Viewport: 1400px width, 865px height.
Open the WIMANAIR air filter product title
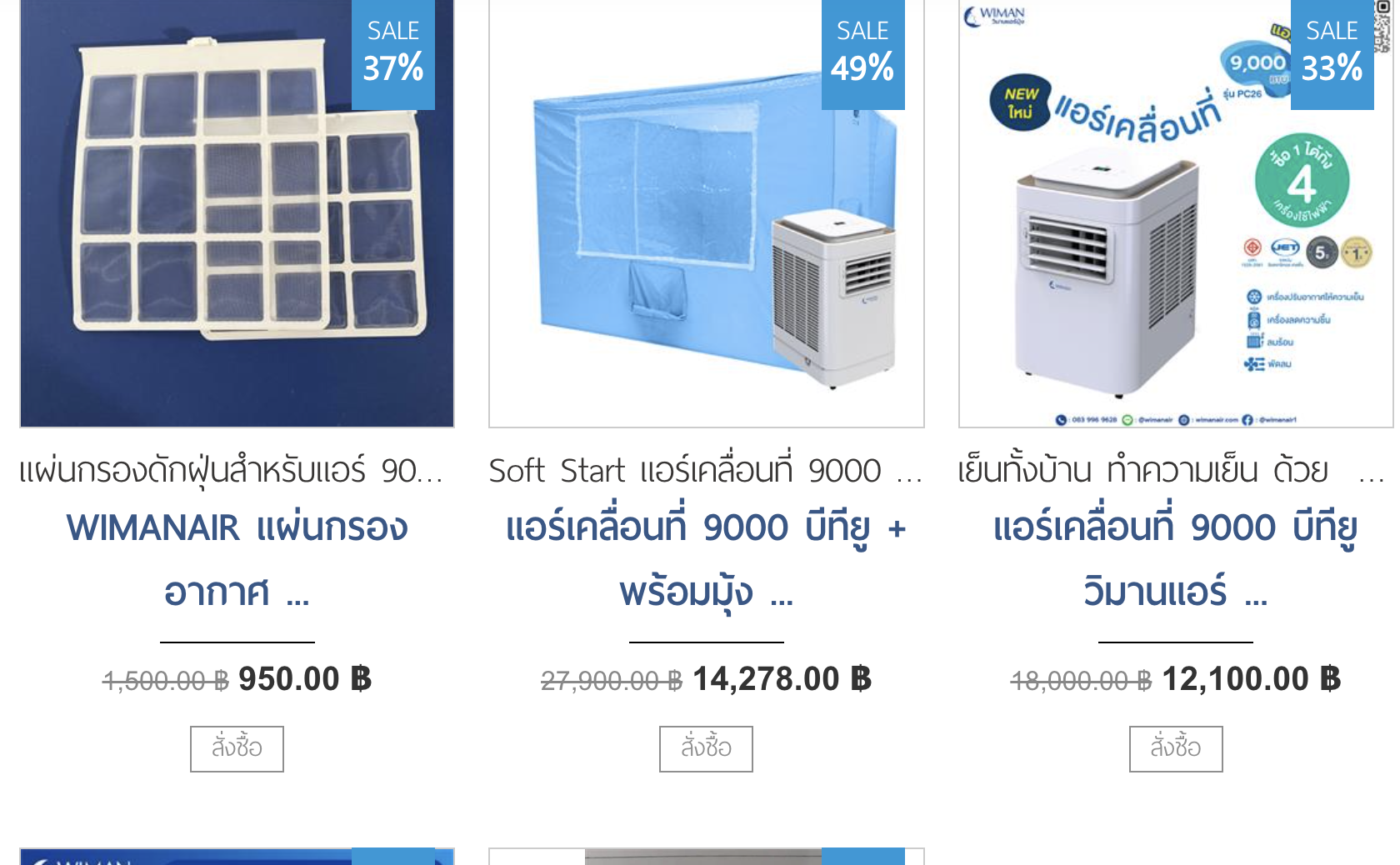tap(237, 558)
